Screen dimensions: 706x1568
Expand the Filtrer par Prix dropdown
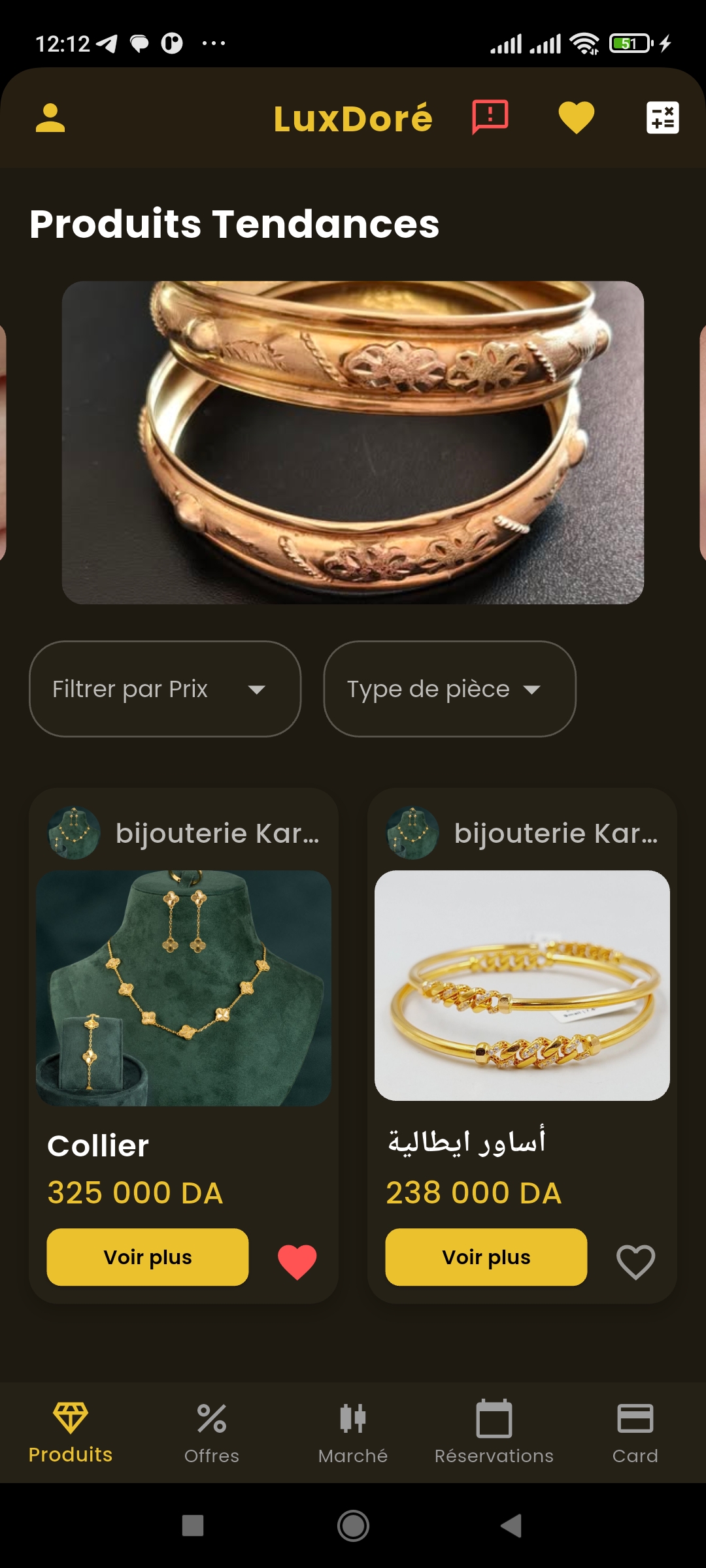(x=165, y=689)
